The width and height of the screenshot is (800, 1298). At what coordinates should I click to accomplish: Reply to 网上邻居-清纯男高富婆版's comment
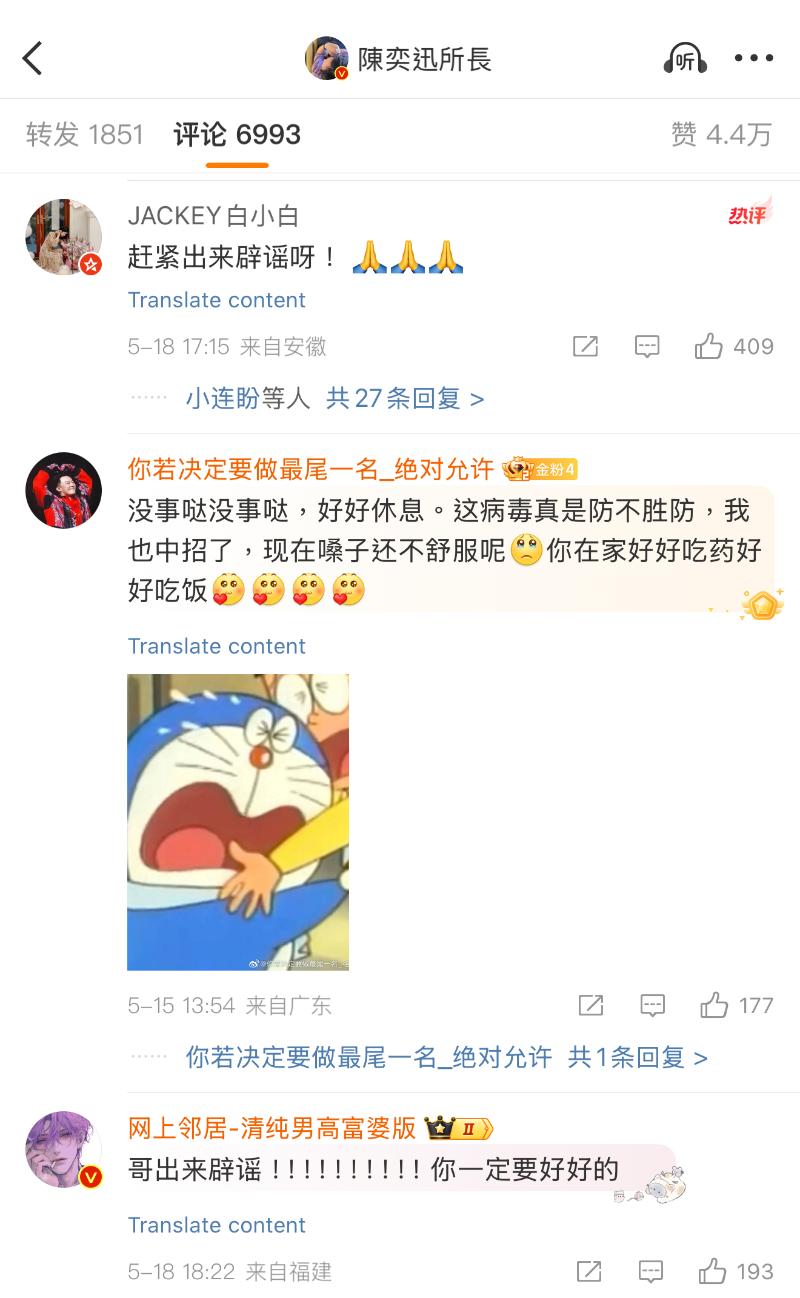651,1271
